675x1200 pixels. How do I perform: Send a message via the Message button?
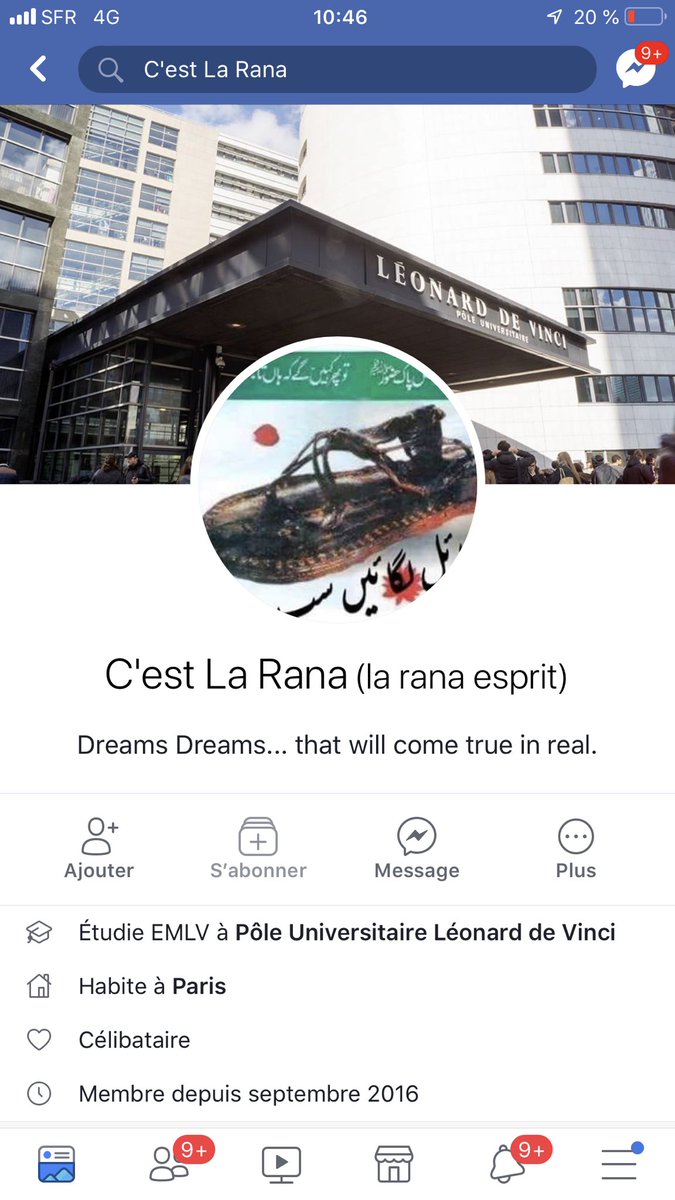pyautogui.click(x=416, y=849)
